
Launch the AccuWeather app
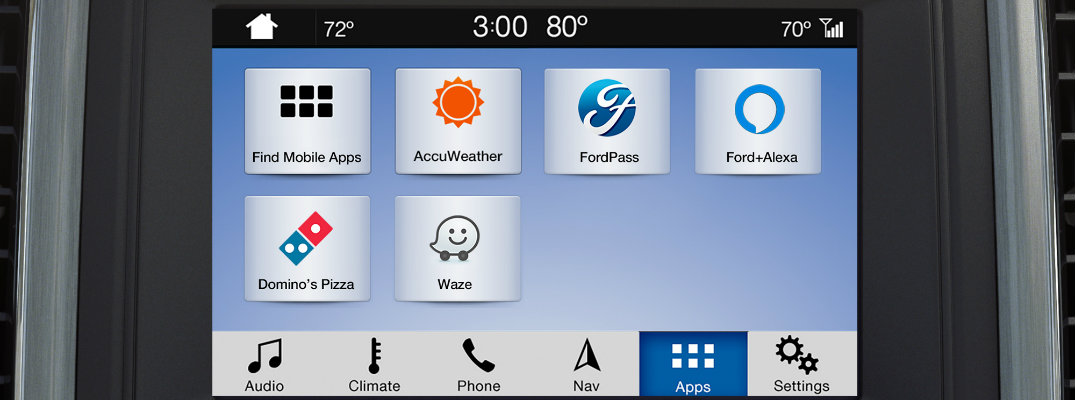(458, 121)
